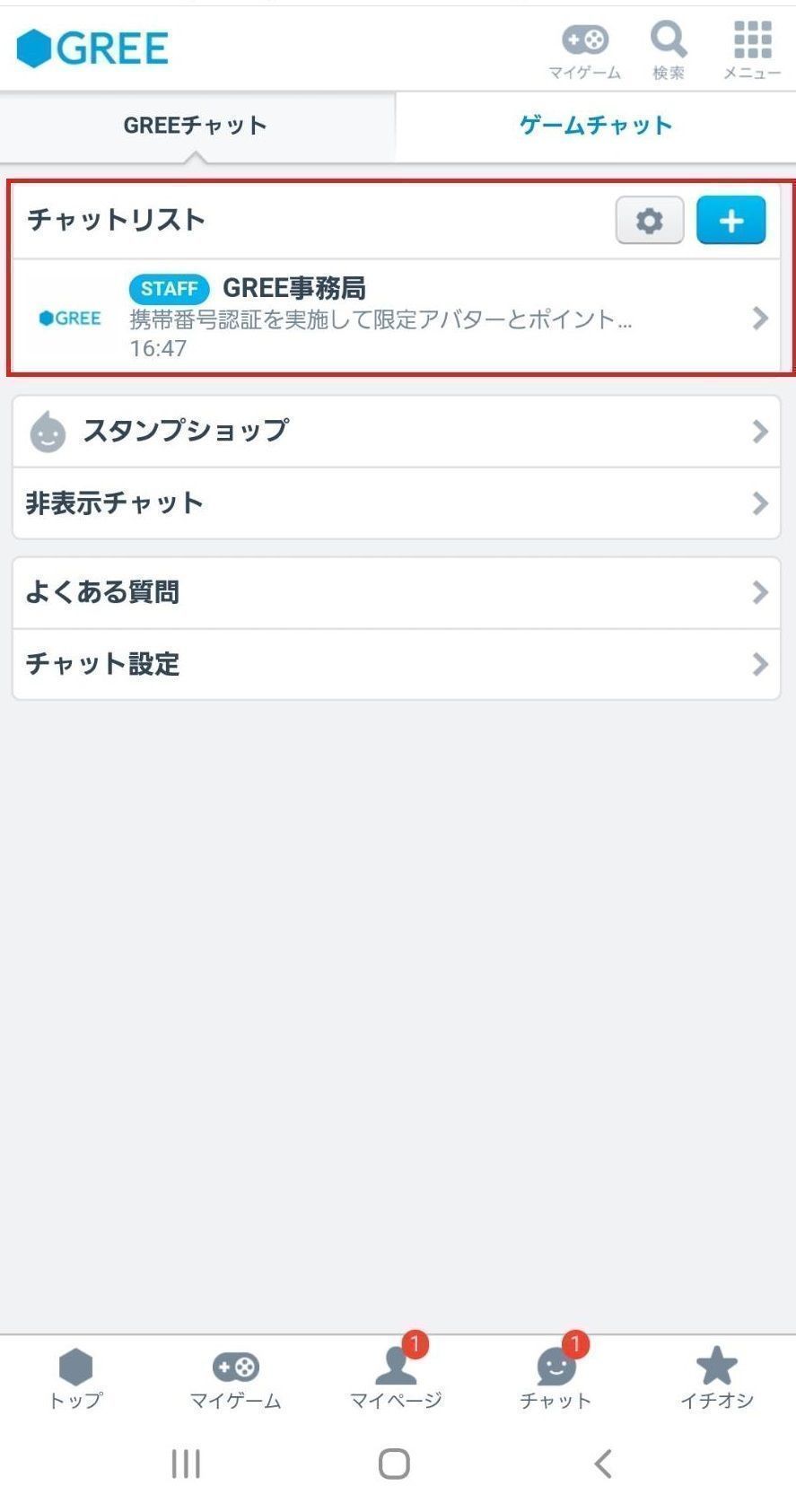Viewport: 796px width, 1512px height.
Task: Select チャット in bottom navigation
Action: 555,1379
